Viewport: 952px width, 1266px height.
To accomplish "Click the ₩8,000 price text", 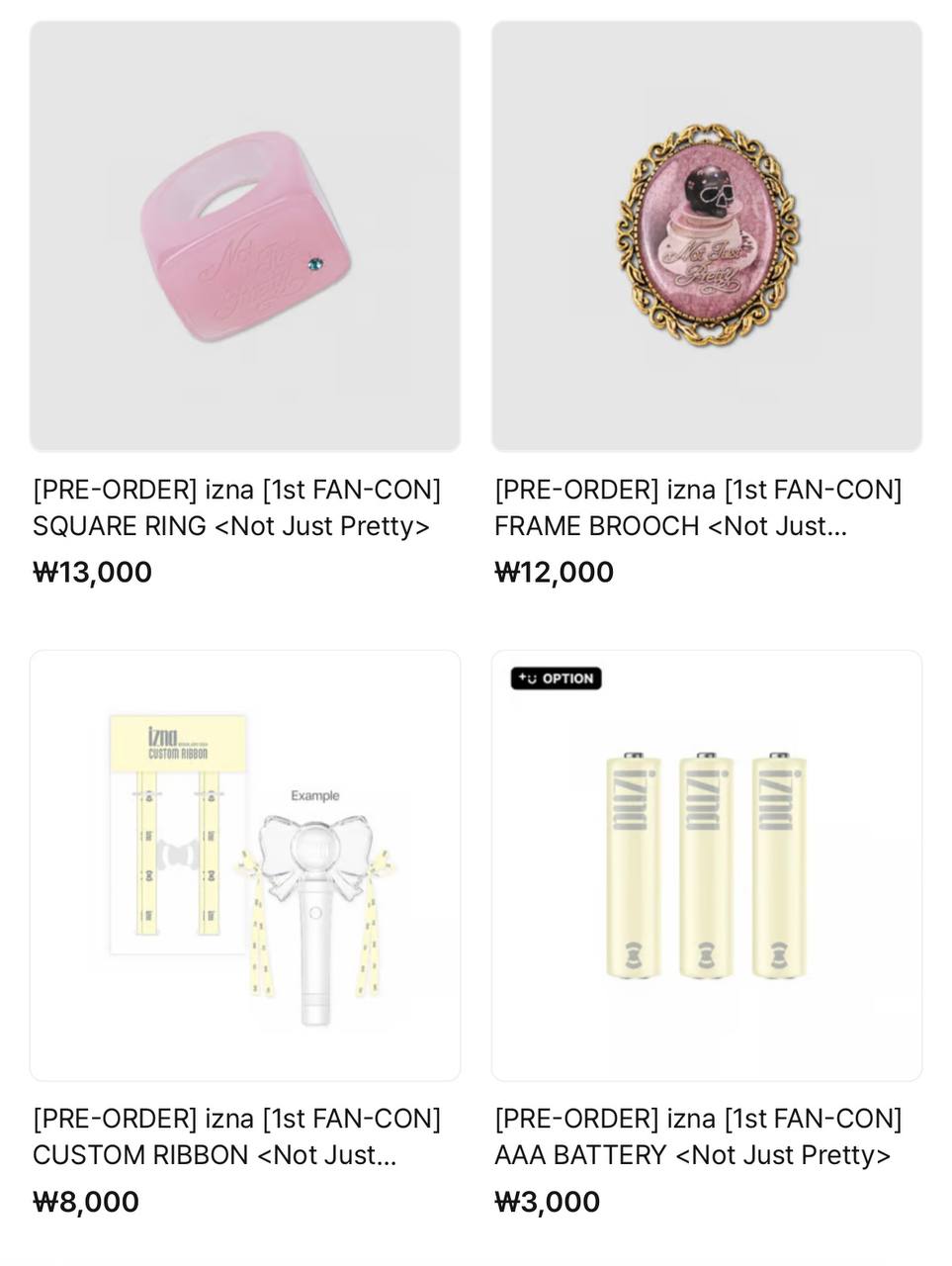I will 85,1201.
